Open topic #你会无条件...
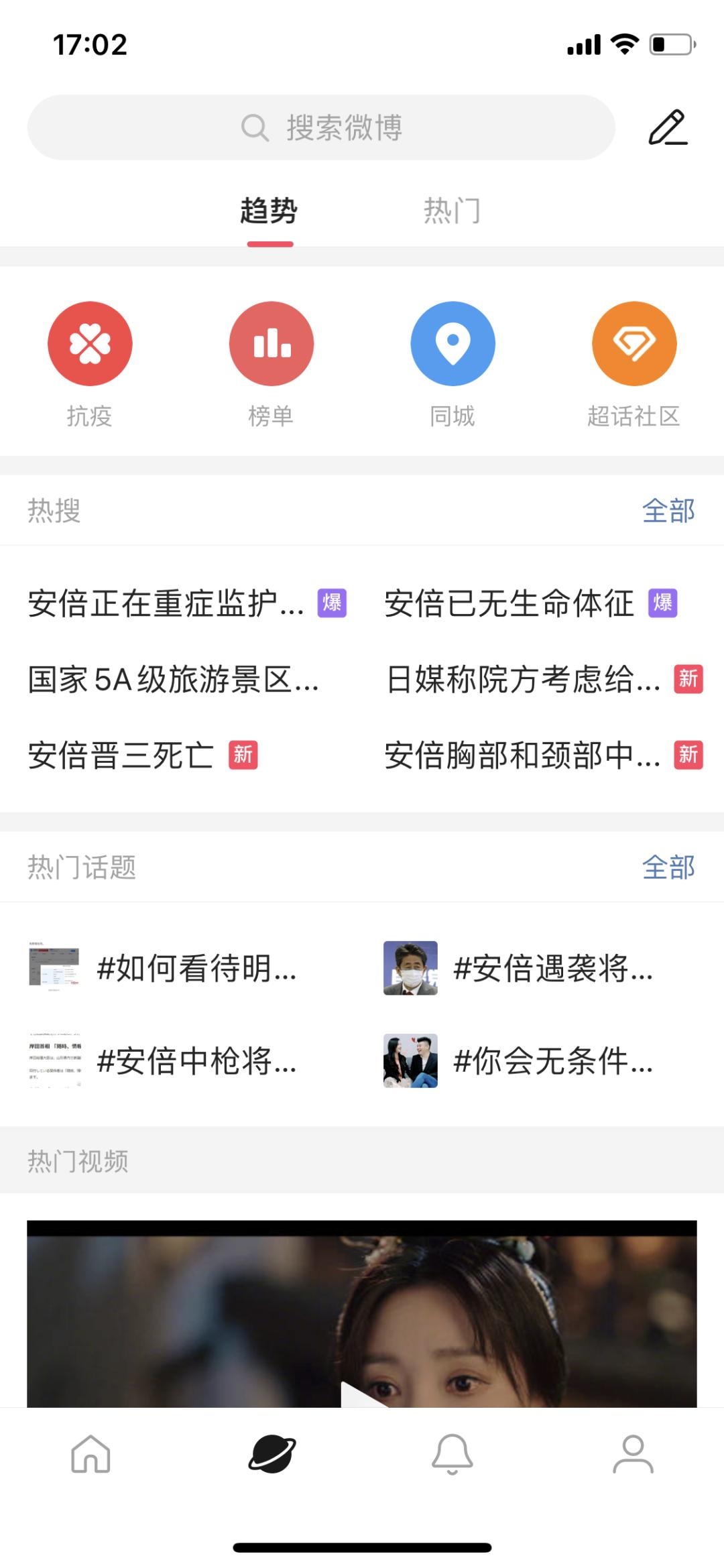724x1568 pixels. (x=552, y=1061)
